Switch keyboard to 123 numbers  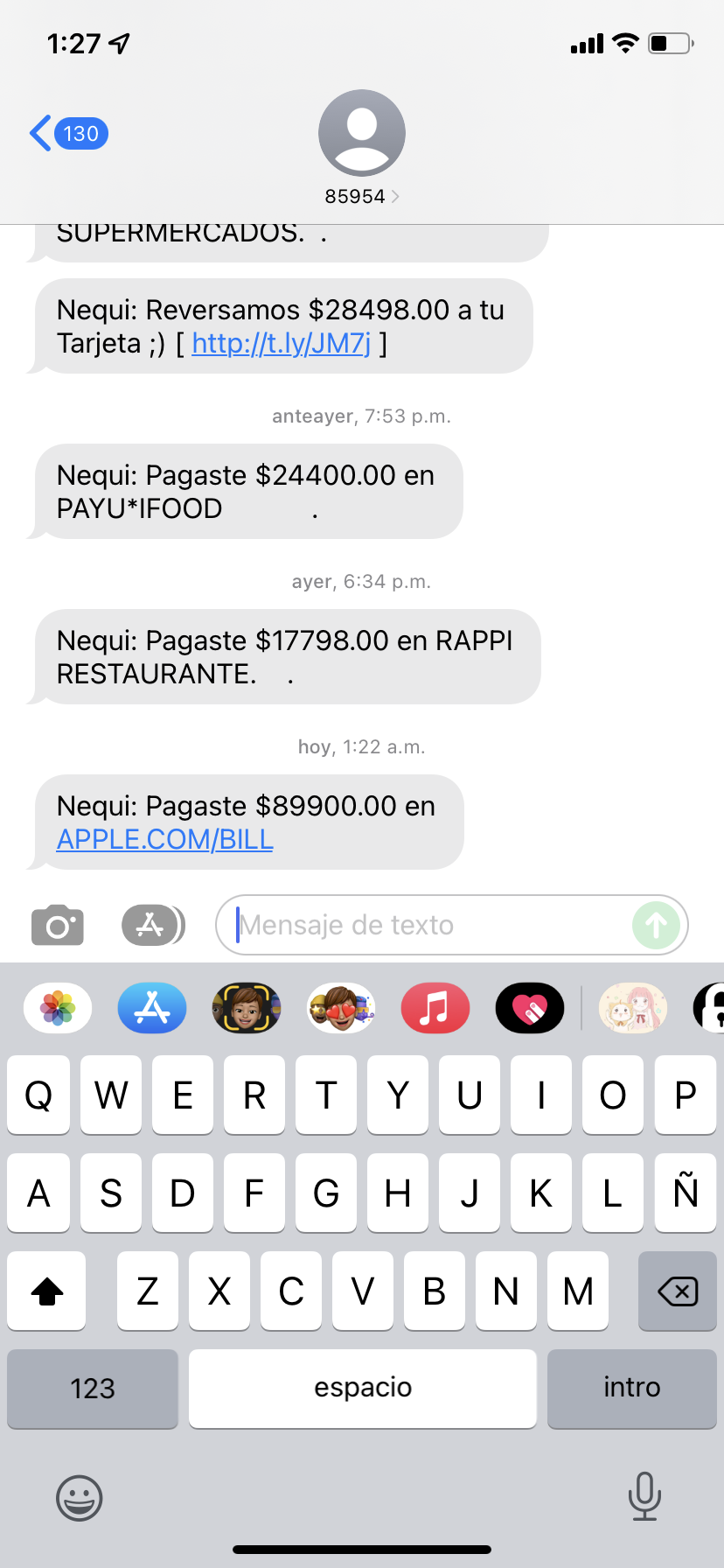click(x=93, y=1389)
